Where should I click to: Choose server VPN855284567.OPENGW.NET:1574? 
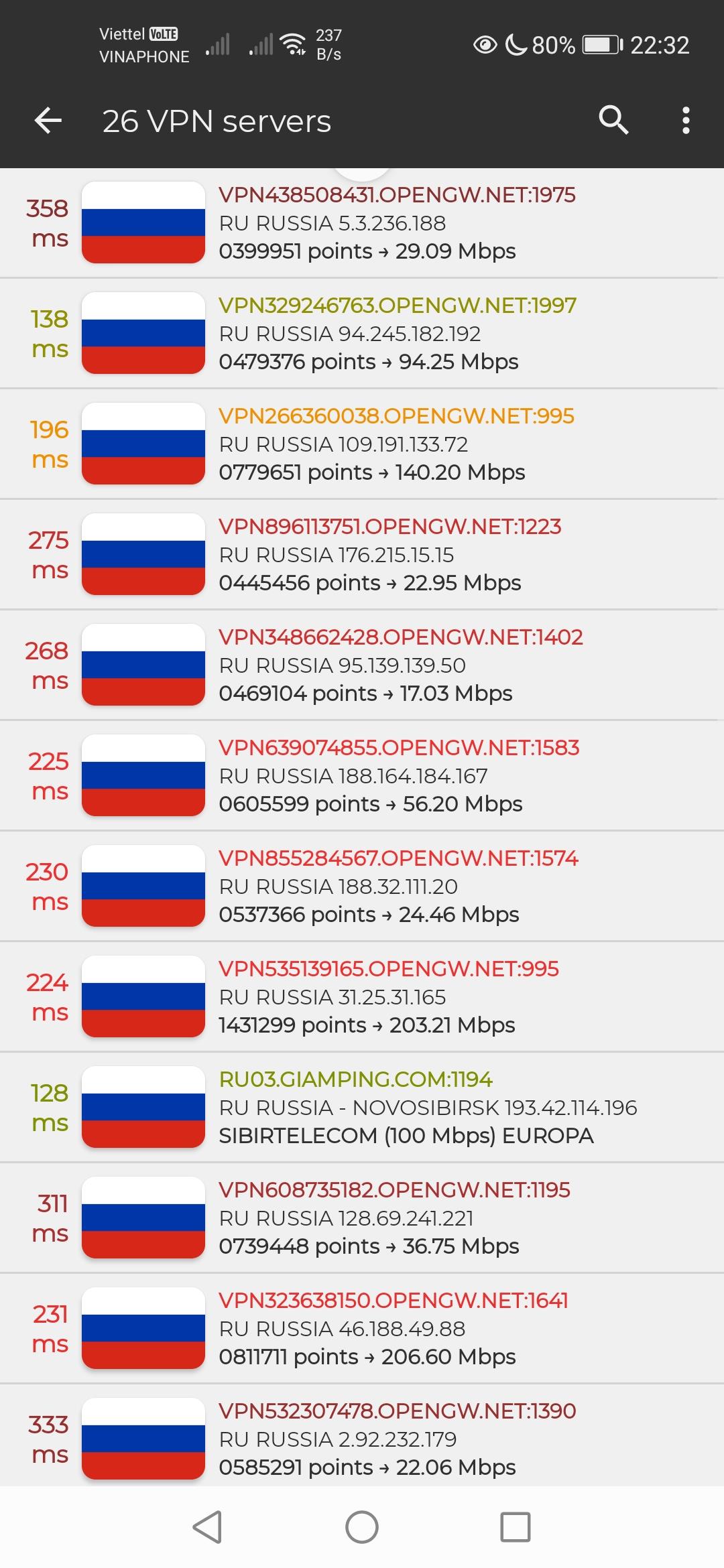pos(362,886)
